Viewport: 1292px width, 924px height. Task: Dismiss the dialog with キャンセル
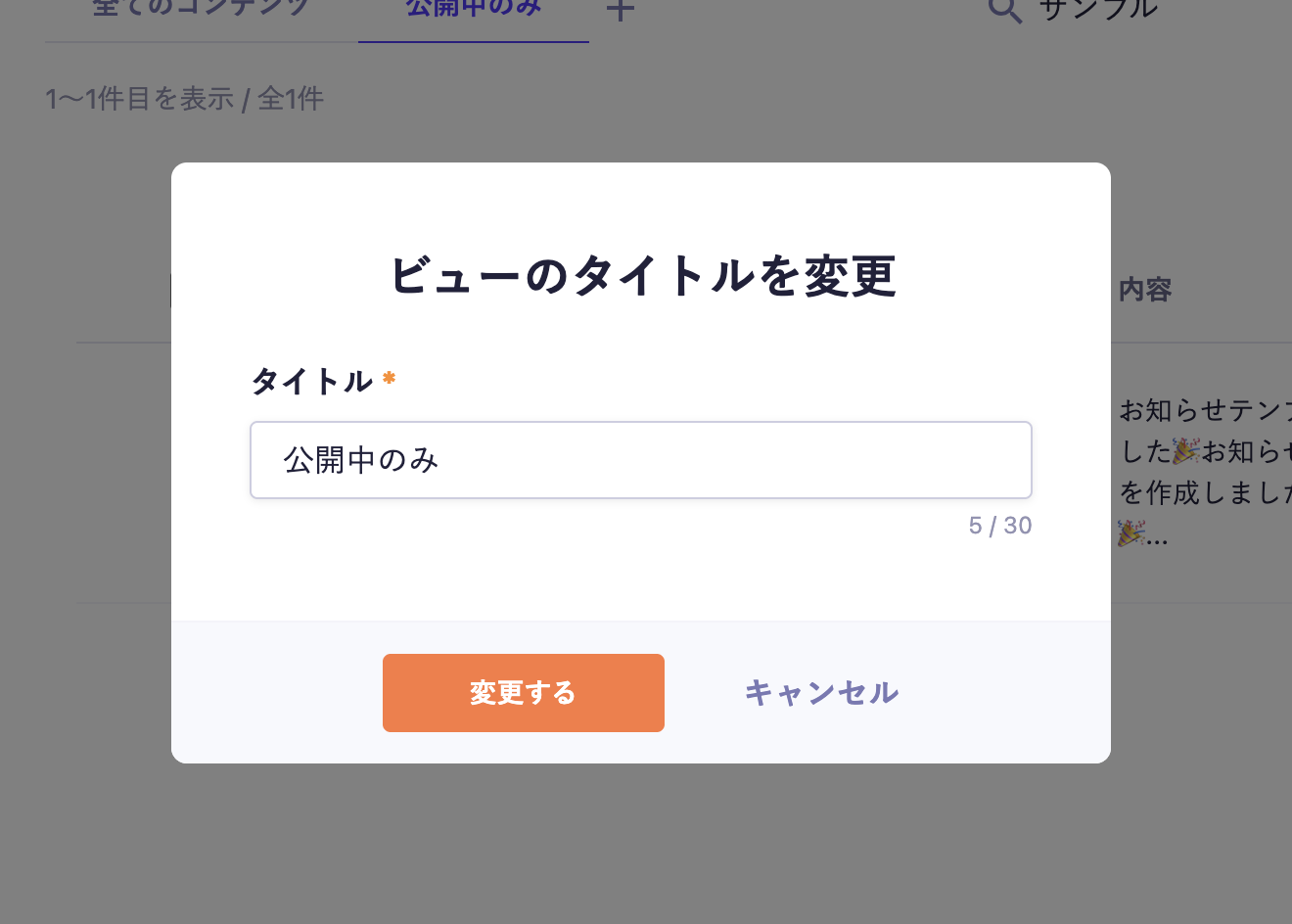[821, 693]
